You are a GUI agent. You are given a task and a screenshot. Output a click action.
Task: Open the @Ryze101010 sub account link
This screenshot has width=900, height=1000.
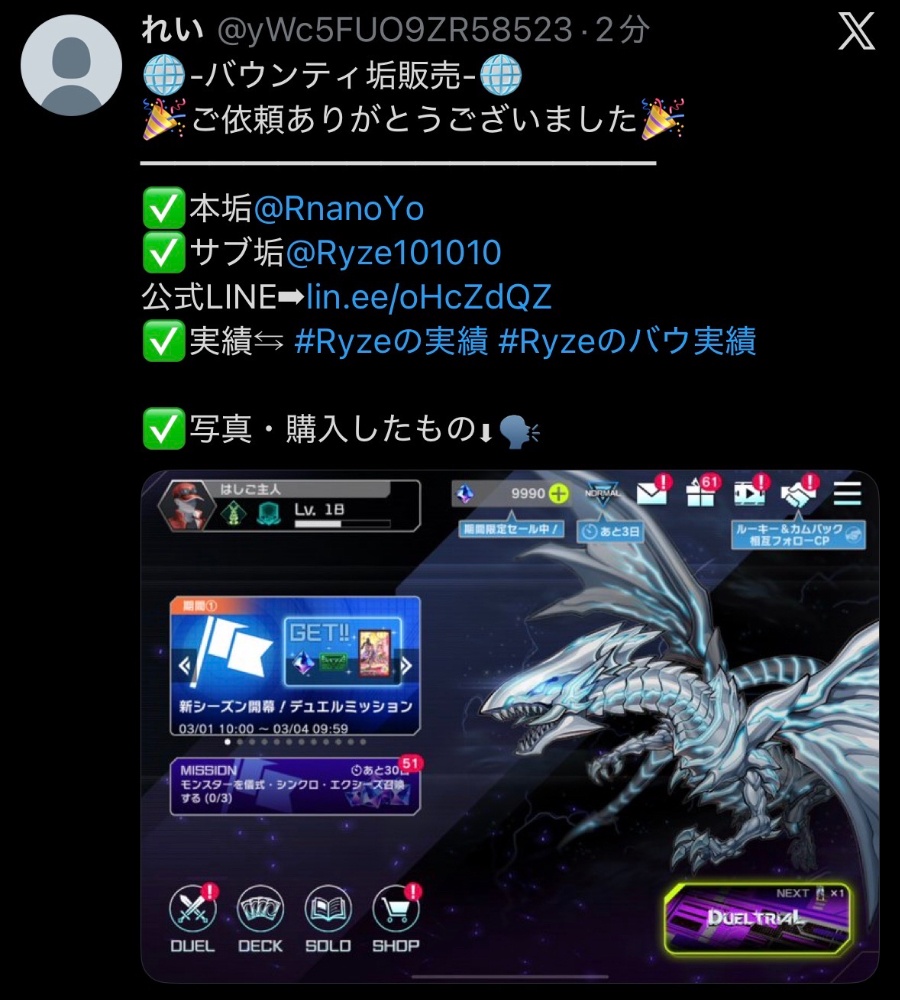pyautogui.click(x=393, y=253)
